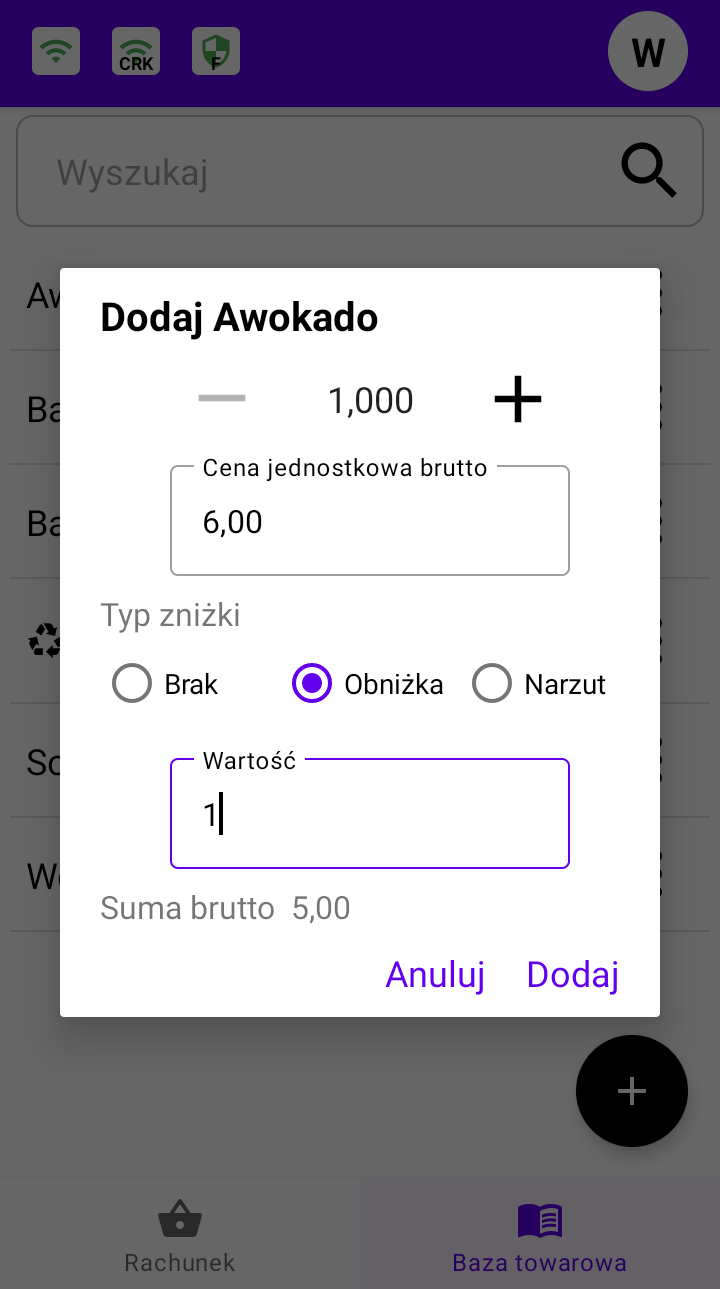Decrease the quantity with the minus button
This screenshot has height=1289, width=720.
click(222, 399)
